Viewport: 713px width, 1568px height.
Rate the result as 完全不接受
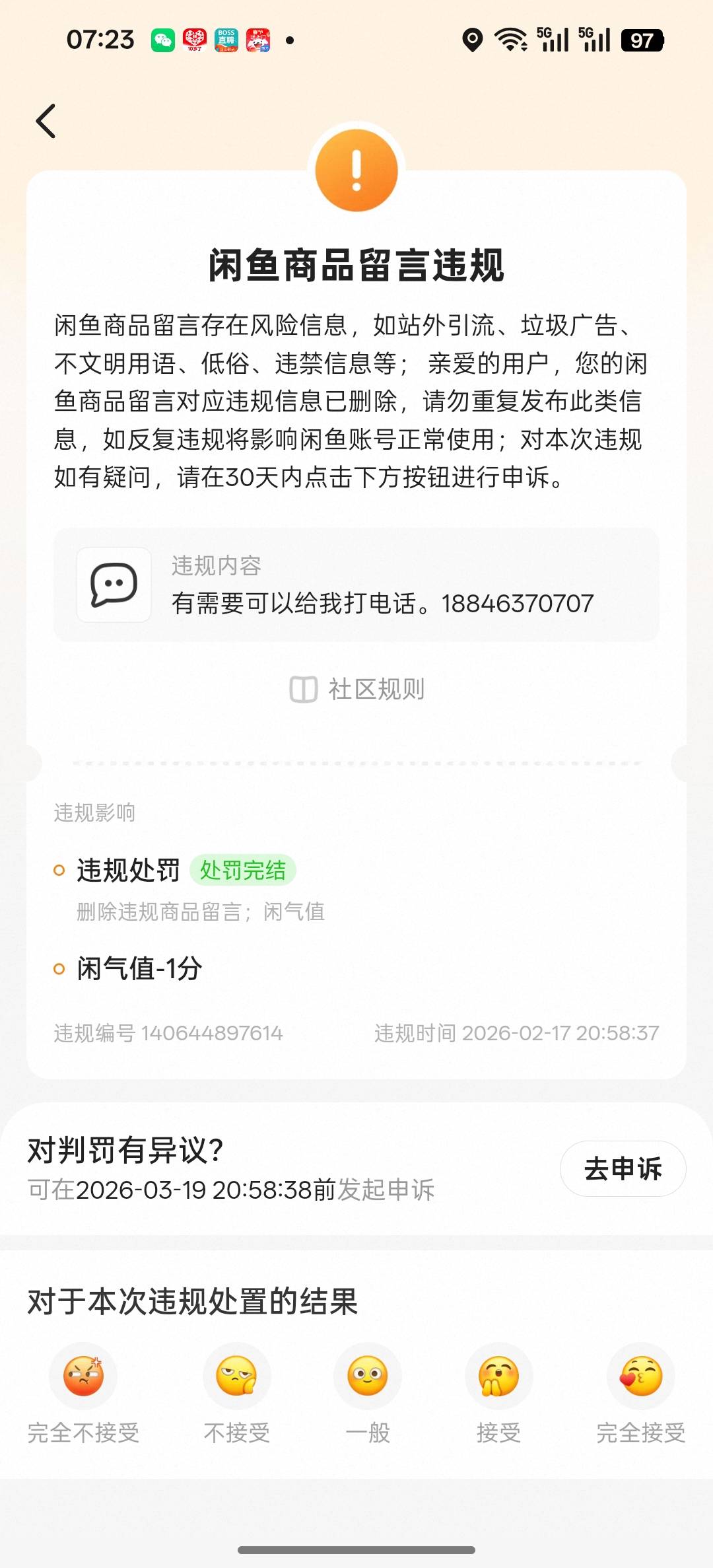pos(83,1377)
